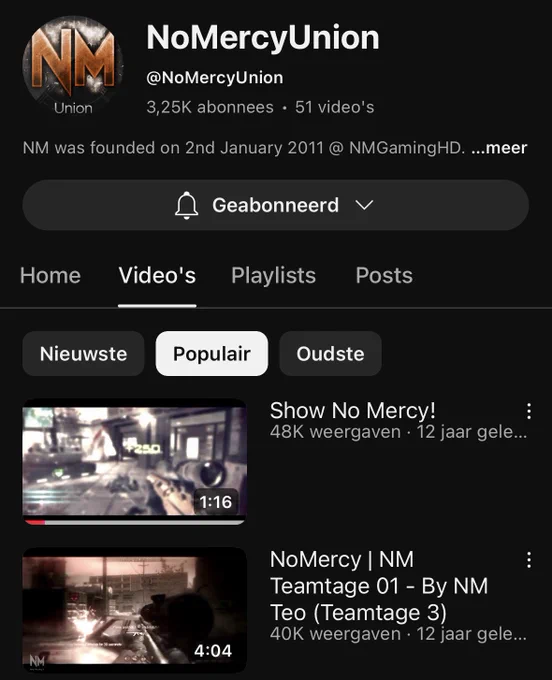Open the Geabonneerd subscription dropdown
The height and width of the screenshot is (680, 552).
click(x=275, y=205)
